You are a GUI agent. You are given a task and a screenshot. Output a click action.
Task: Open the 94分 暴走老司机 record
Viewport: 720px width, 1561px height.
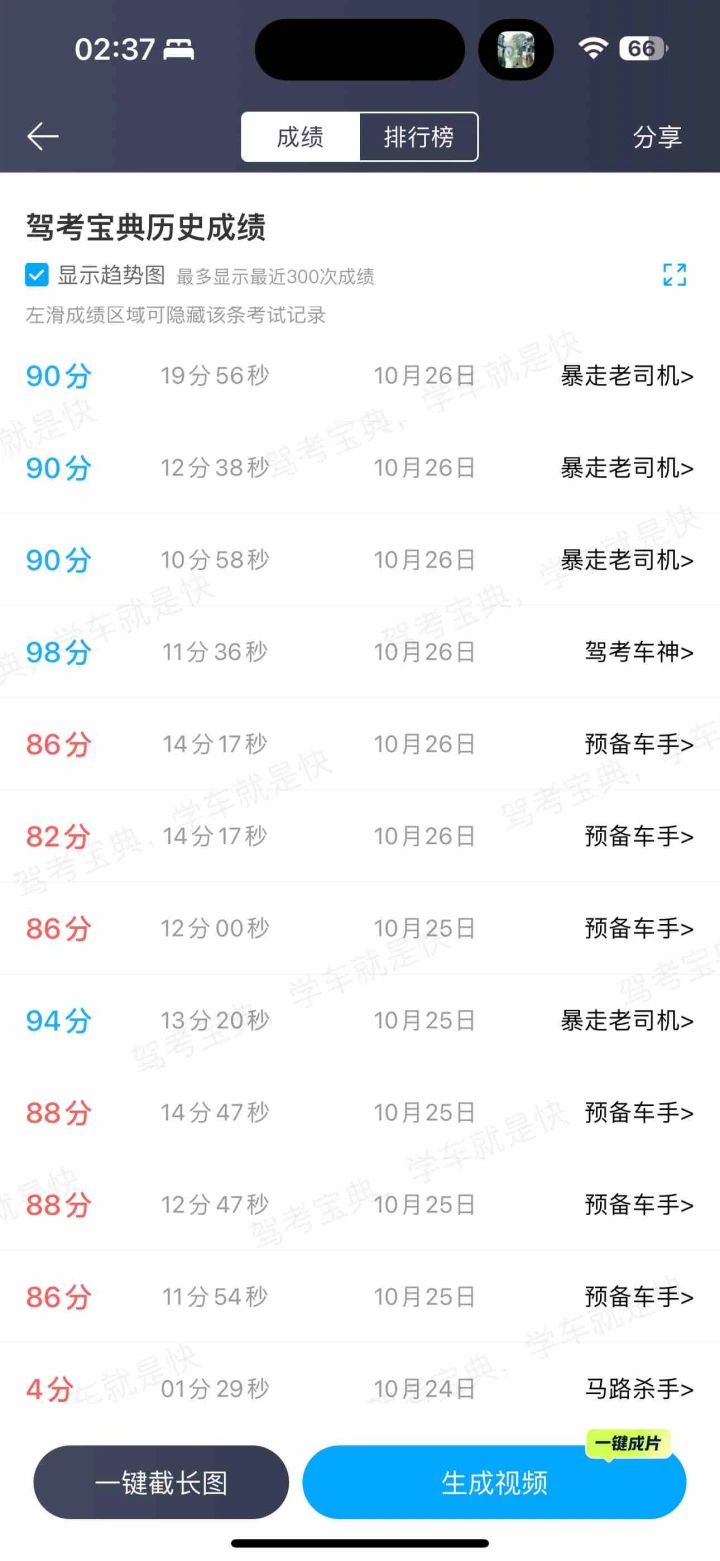(360, 1020)
